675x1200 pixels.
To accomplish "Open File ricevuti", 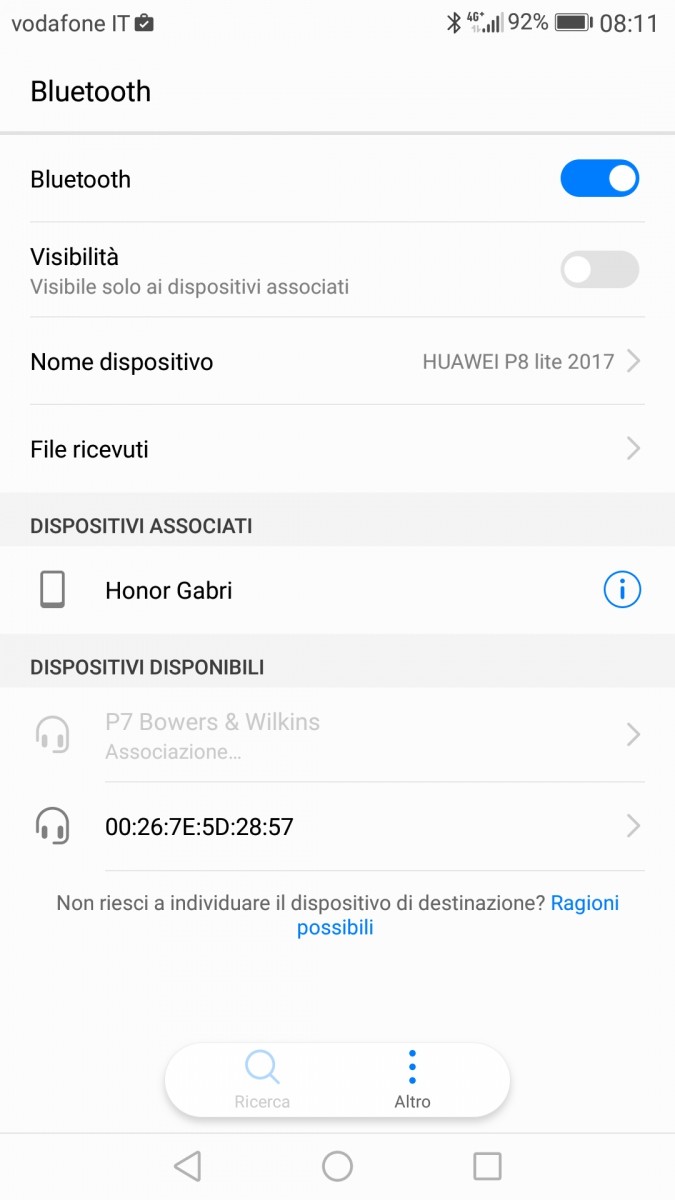I will [337, 449].
